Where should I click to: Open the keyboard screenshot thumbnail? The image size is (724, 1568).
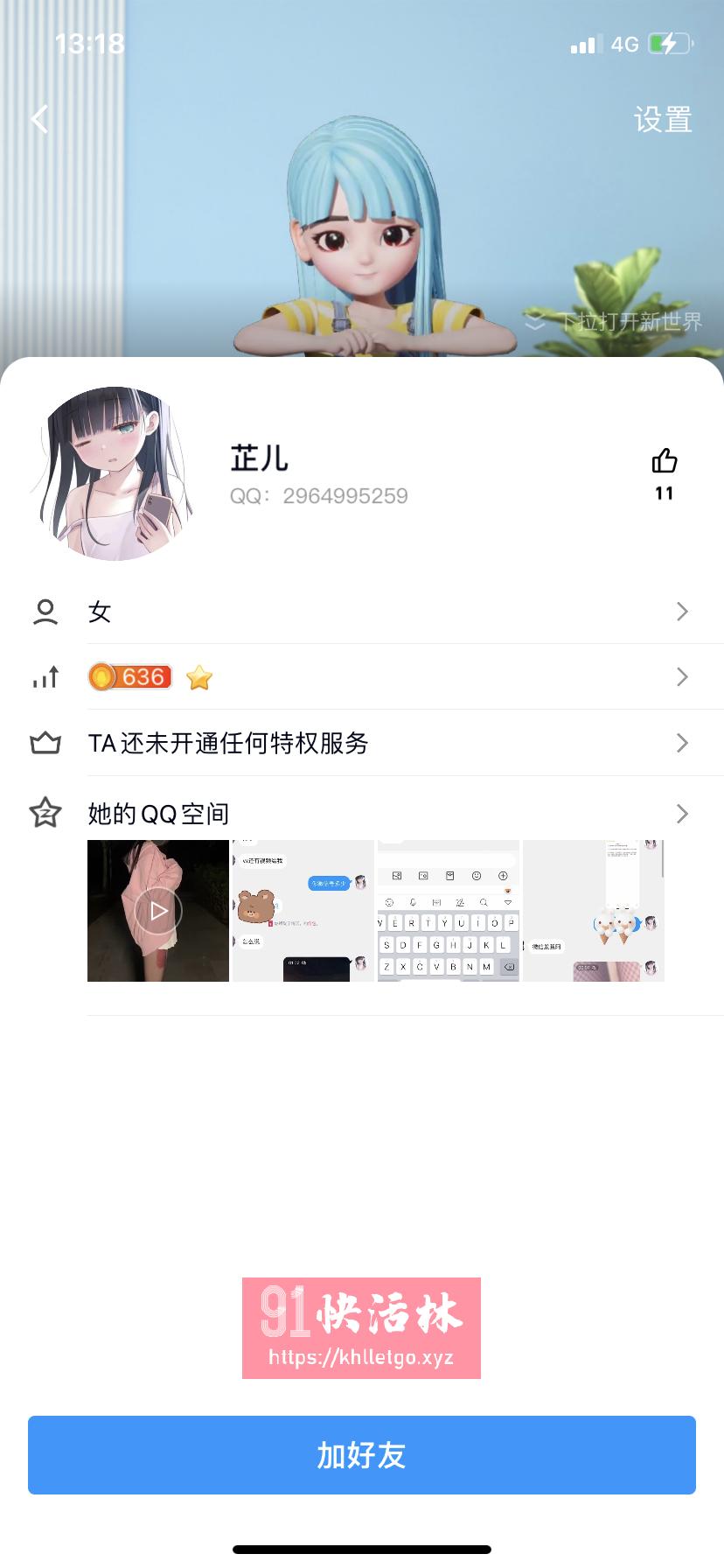coord(448,910)
